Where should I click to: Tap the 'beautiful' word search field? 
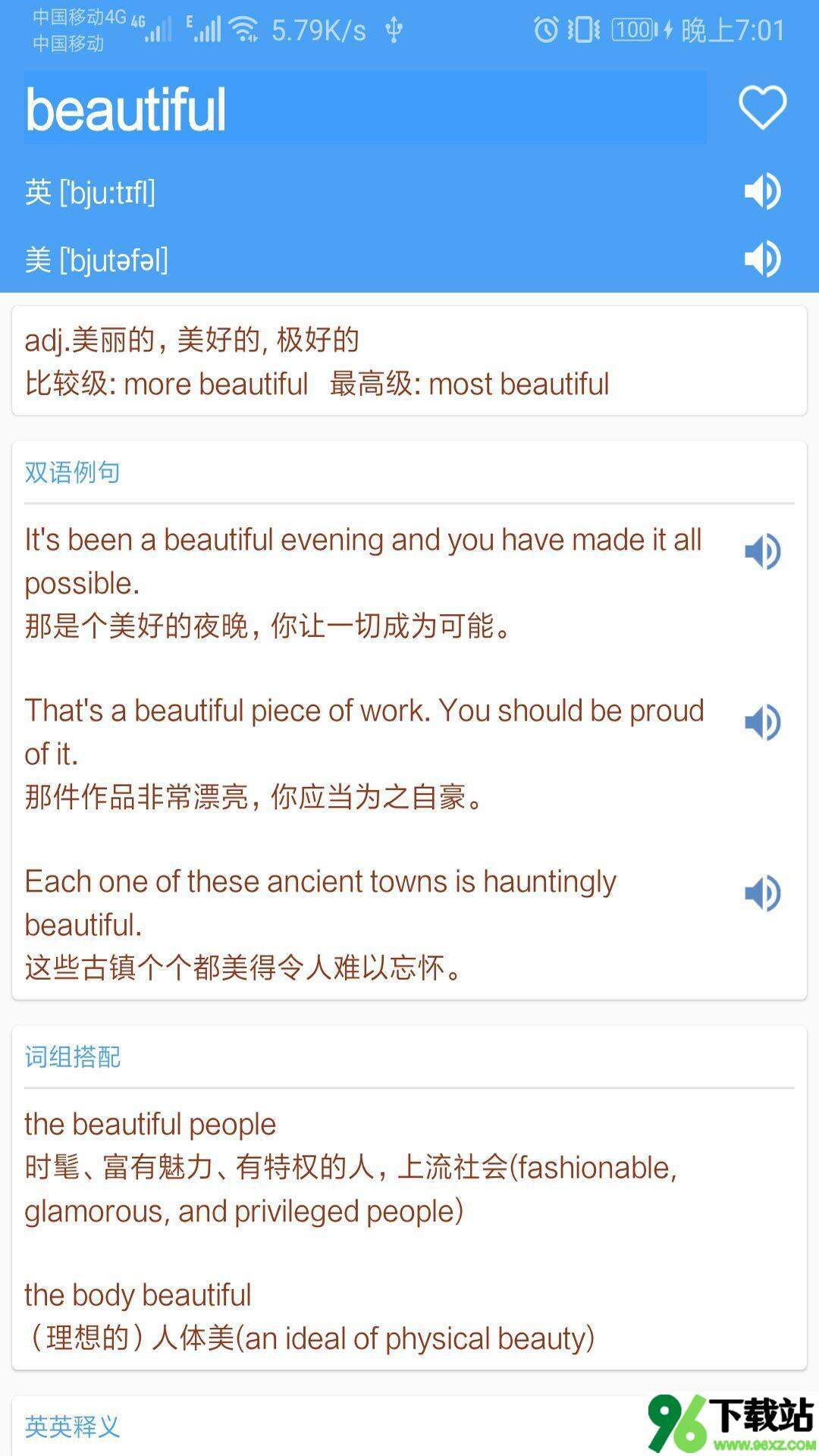(365, 108)
